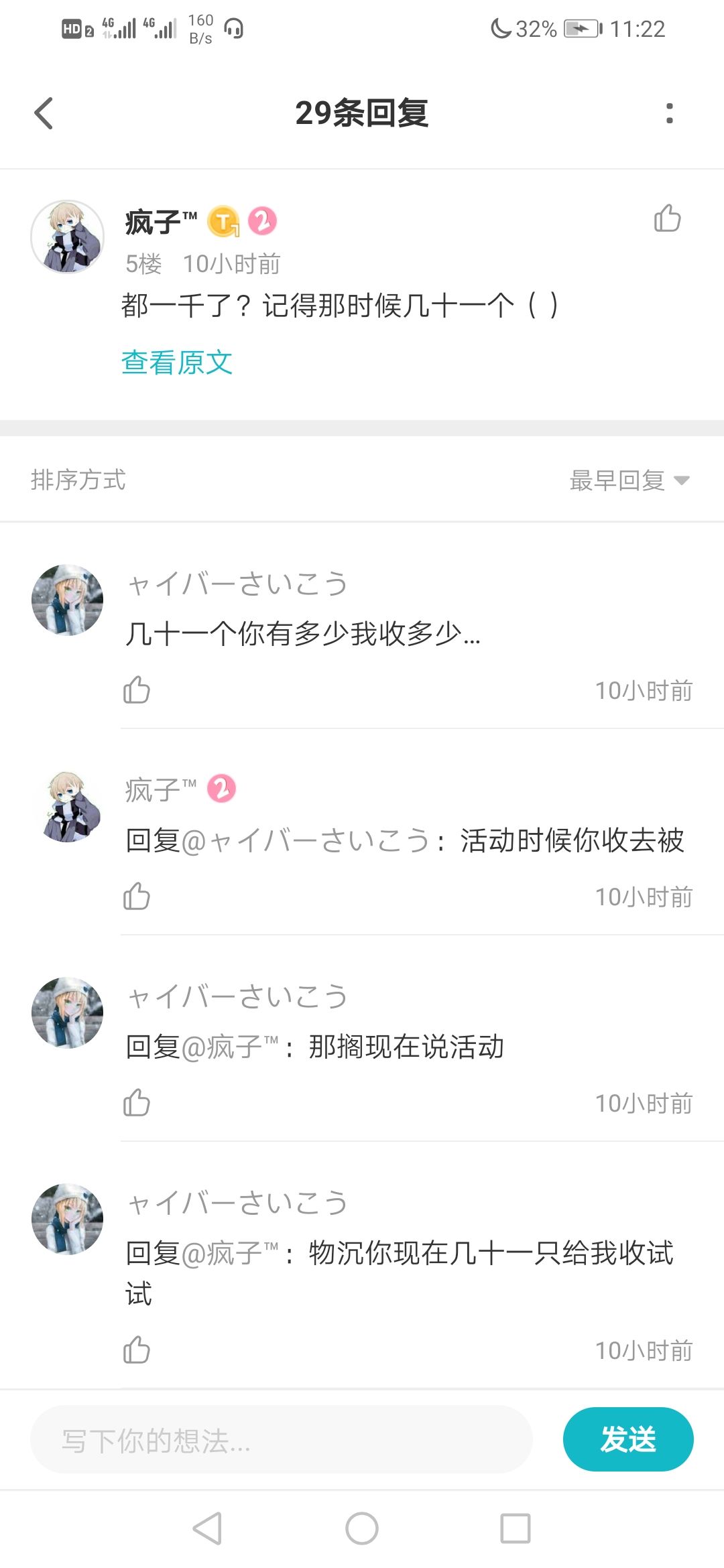This screenshot has height=1568, width=724.
Task: Expand sorting options via 排序方式 row
Action: tap(80, 480)
